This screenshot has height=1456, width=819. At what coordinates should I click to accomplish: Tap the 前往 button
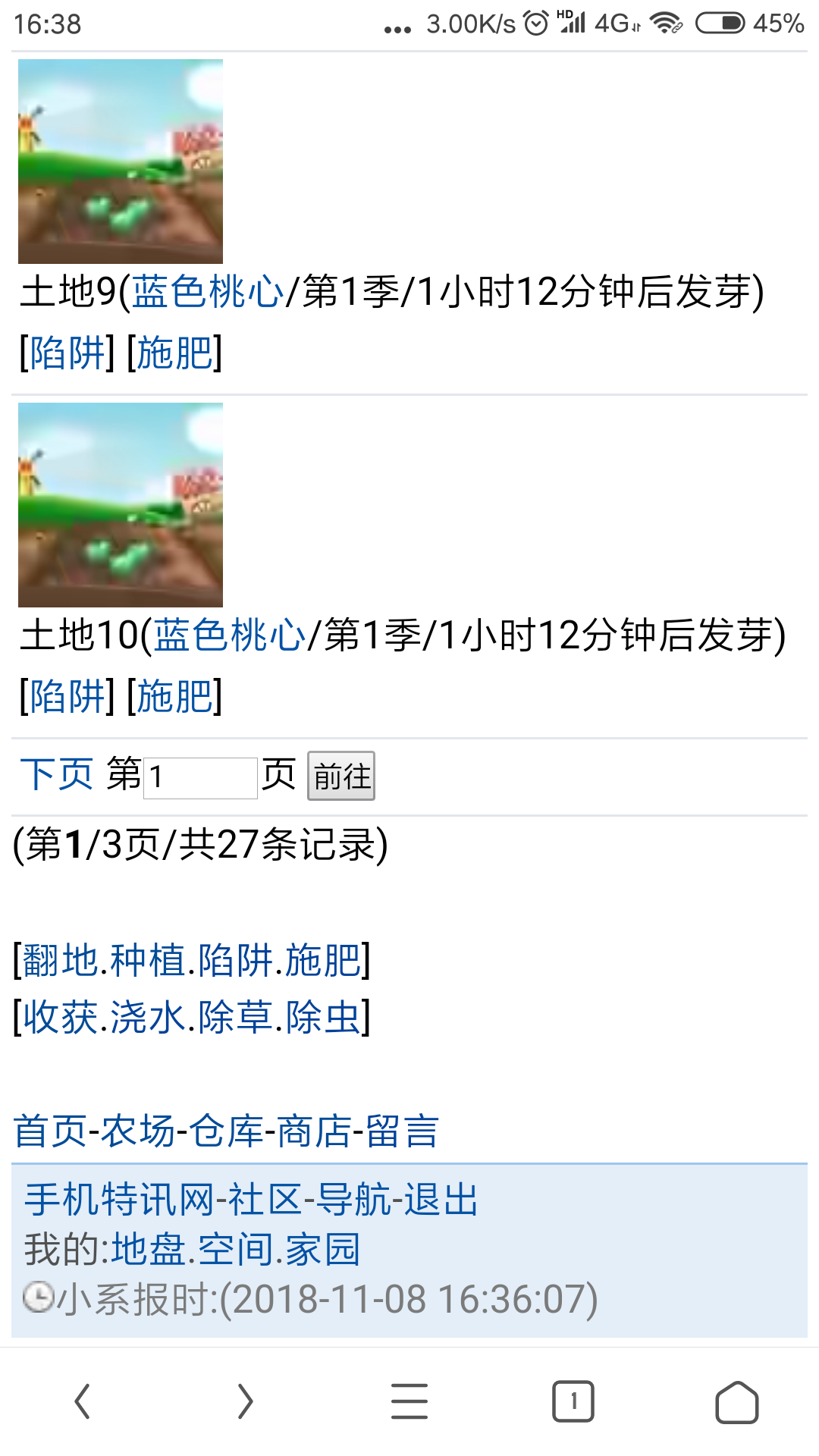(x=341, y=776)
